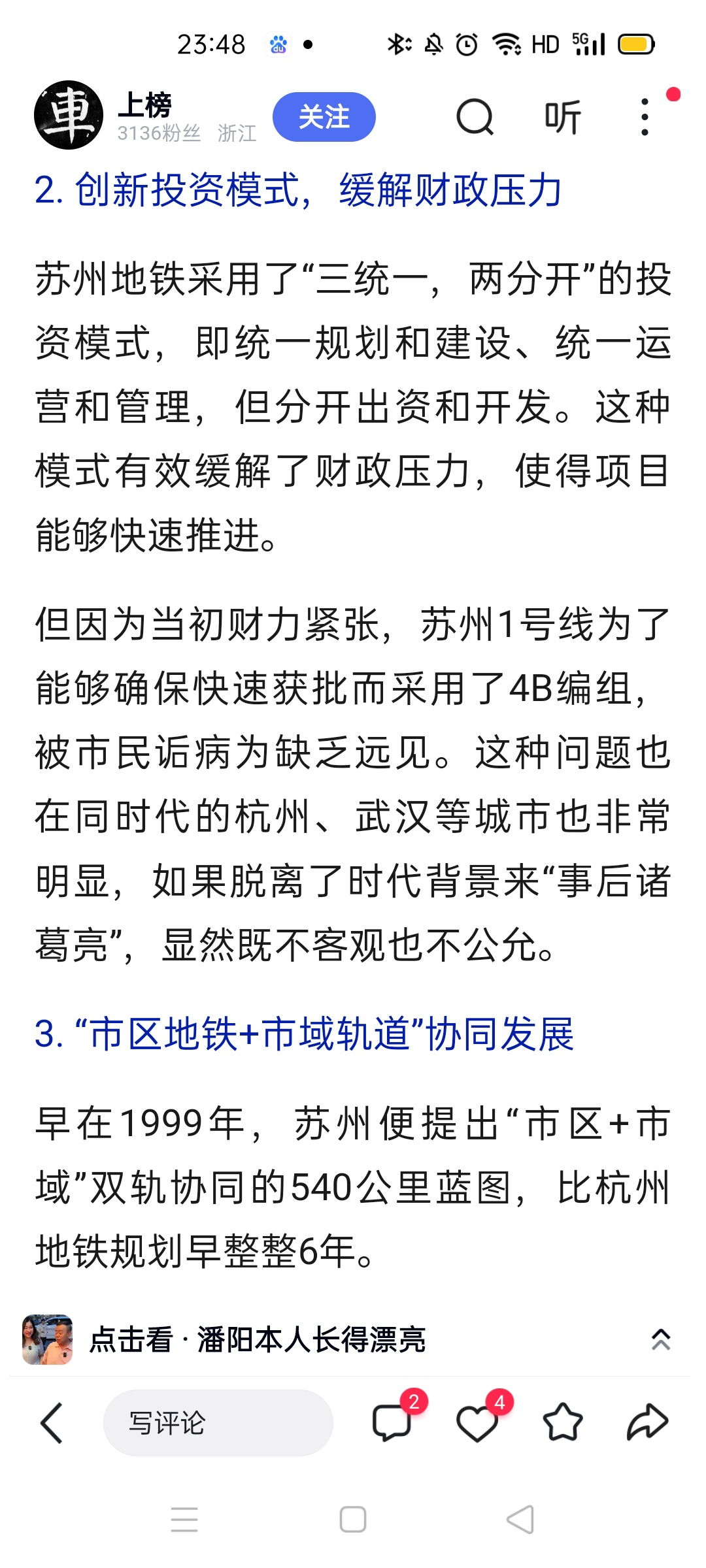Open the three-dot overflow menu

(645, 117)
